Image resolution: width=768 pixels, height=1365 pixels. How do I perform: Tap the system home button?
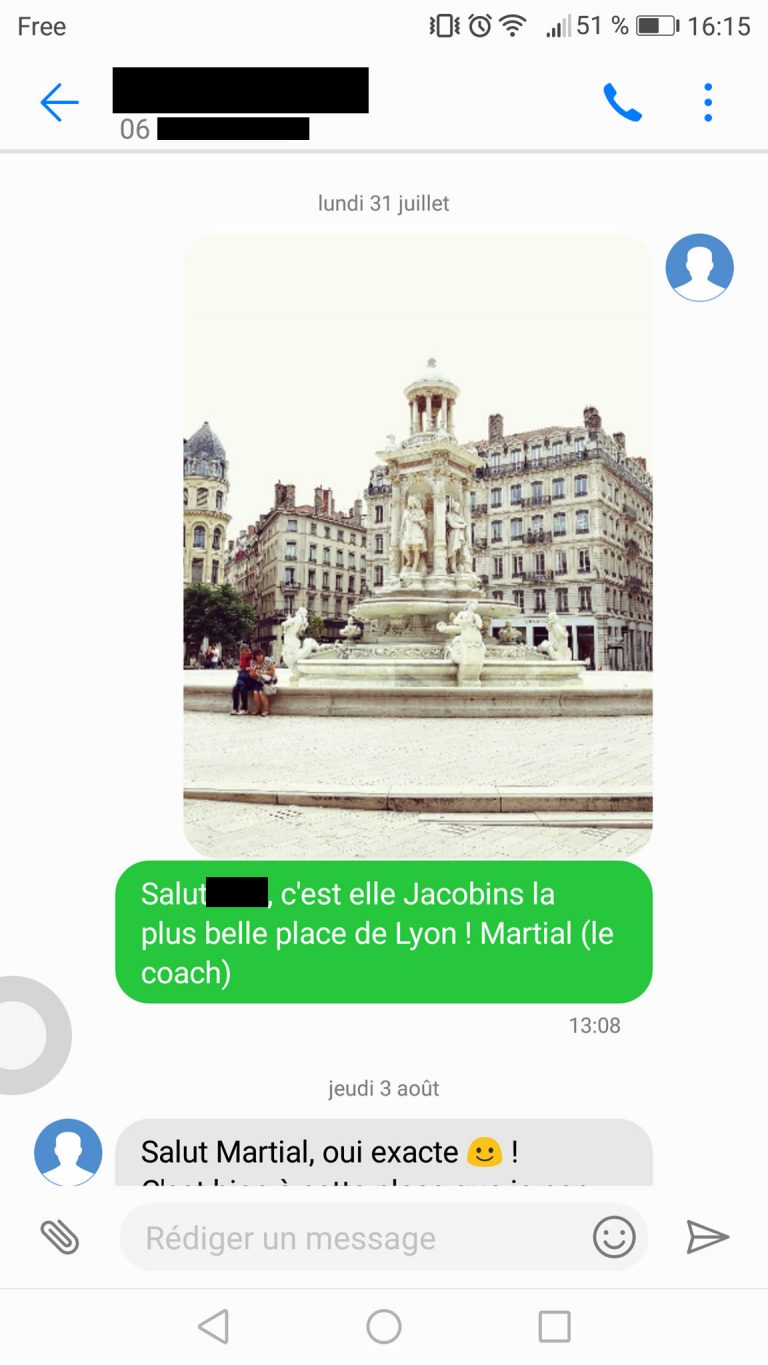(384, 1327)
